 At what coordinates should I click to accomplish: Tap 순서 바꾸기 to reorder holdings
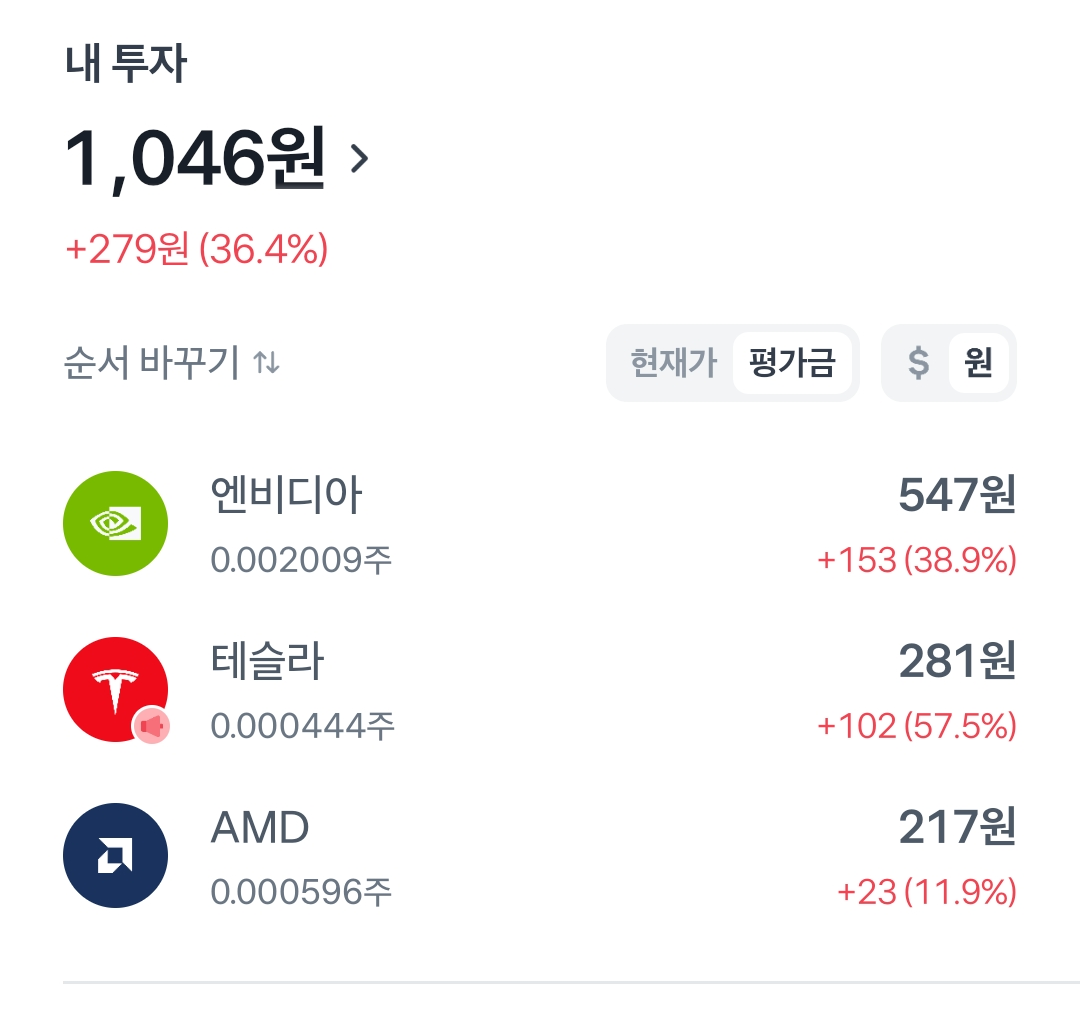[172, 362]
